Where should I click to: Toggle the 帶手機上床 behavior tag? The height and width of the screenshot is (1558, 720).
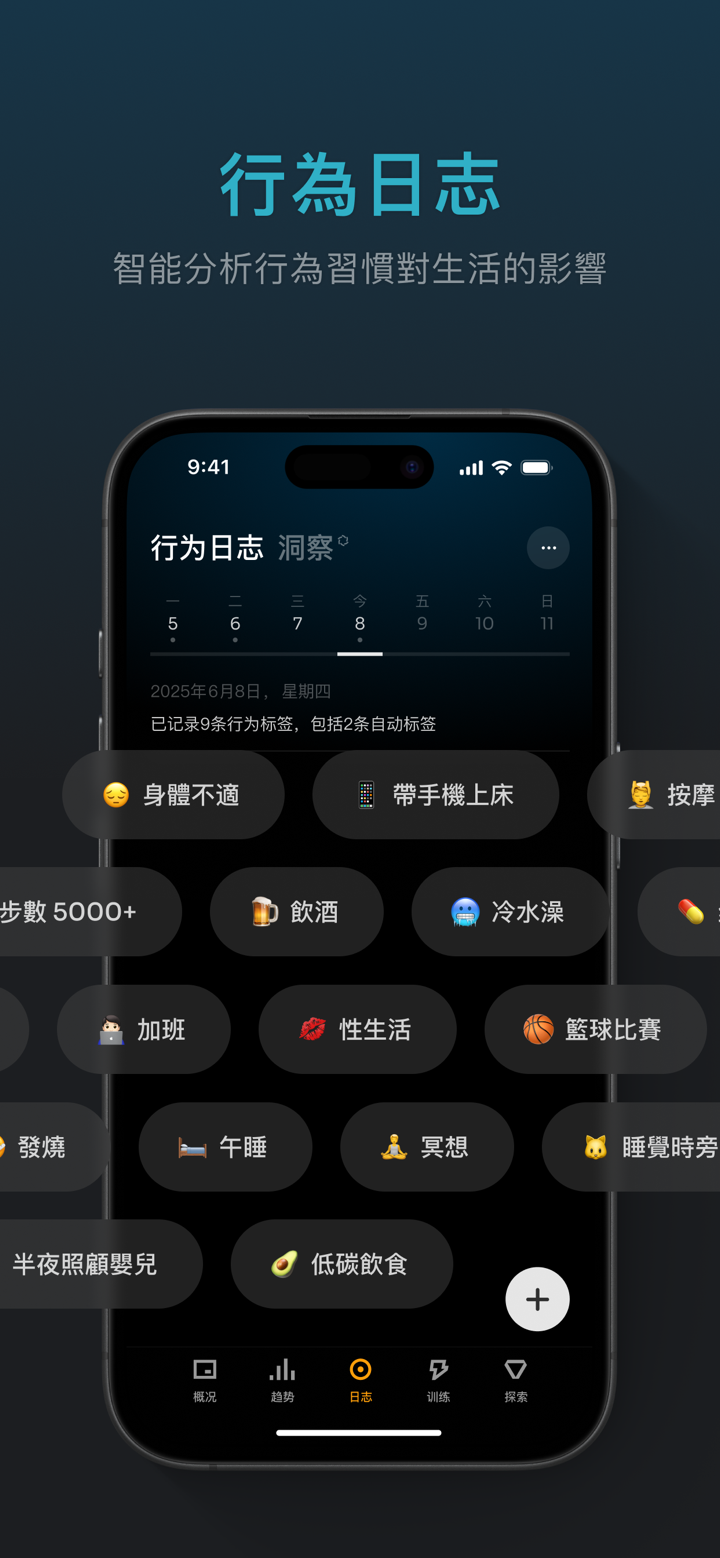(x=435, y=794)
